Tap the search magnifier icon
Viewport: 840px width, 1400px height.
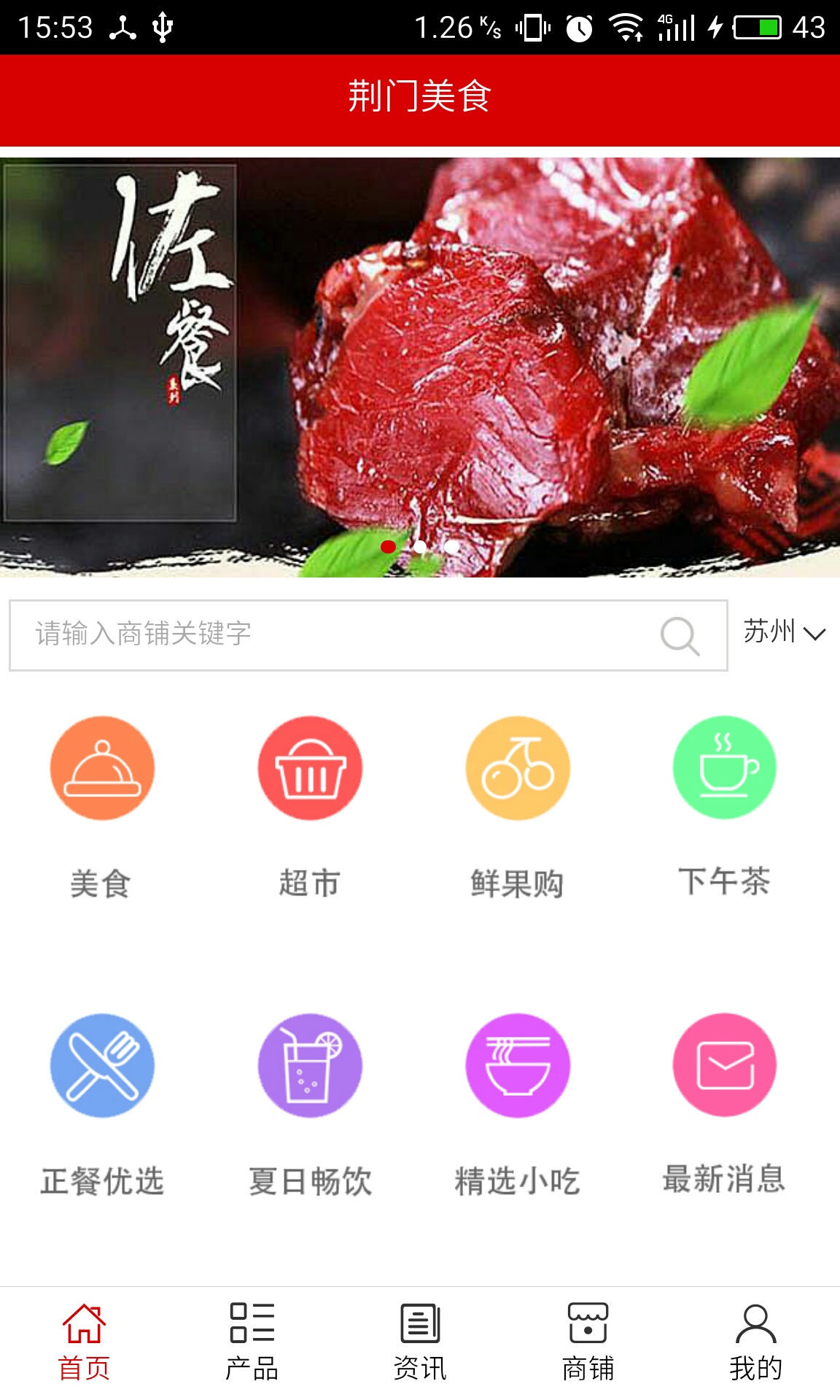(x=680, y=635)
